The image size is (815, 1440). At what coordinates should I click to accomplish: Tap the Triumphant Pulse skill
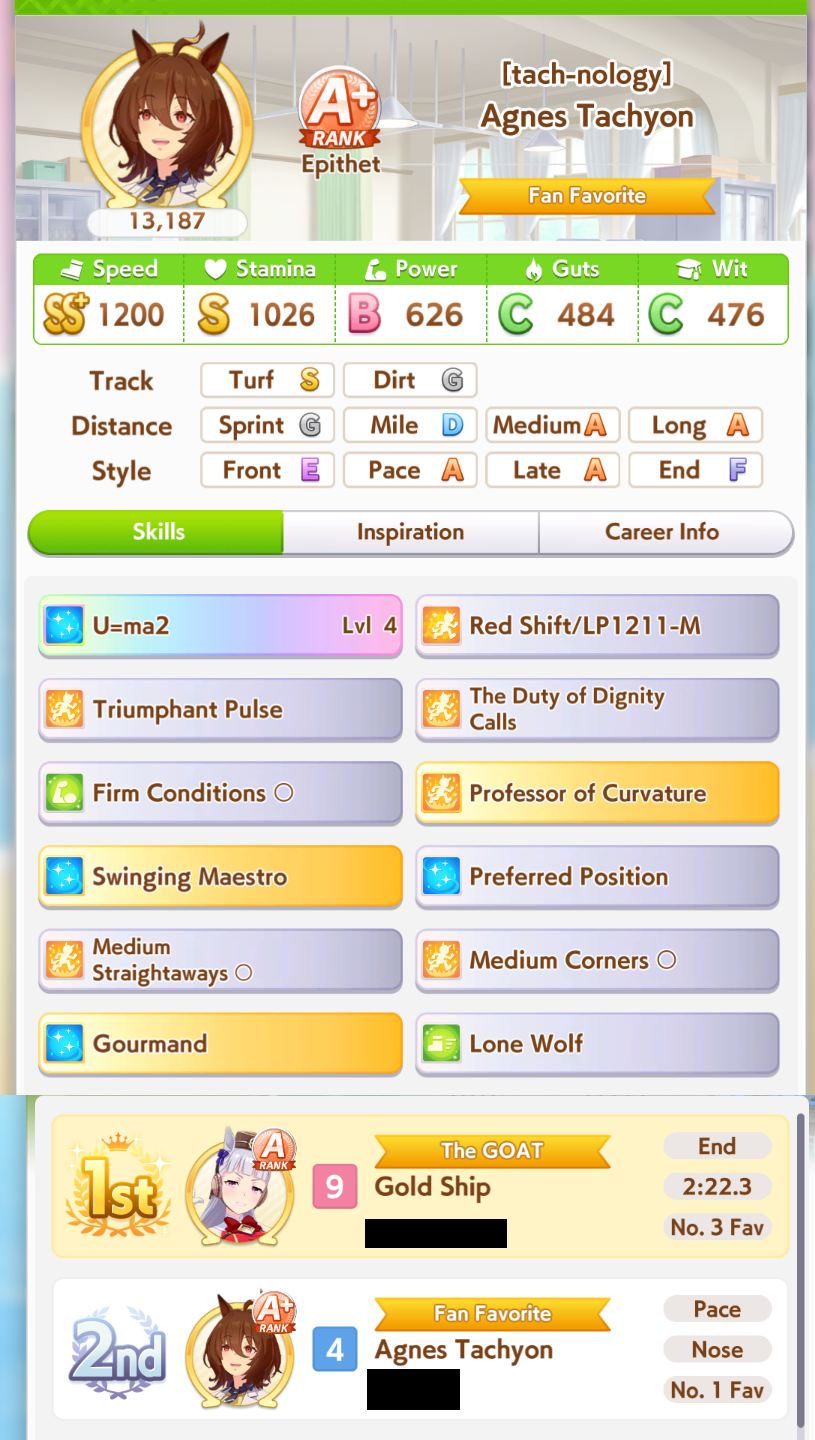[220, 709]
